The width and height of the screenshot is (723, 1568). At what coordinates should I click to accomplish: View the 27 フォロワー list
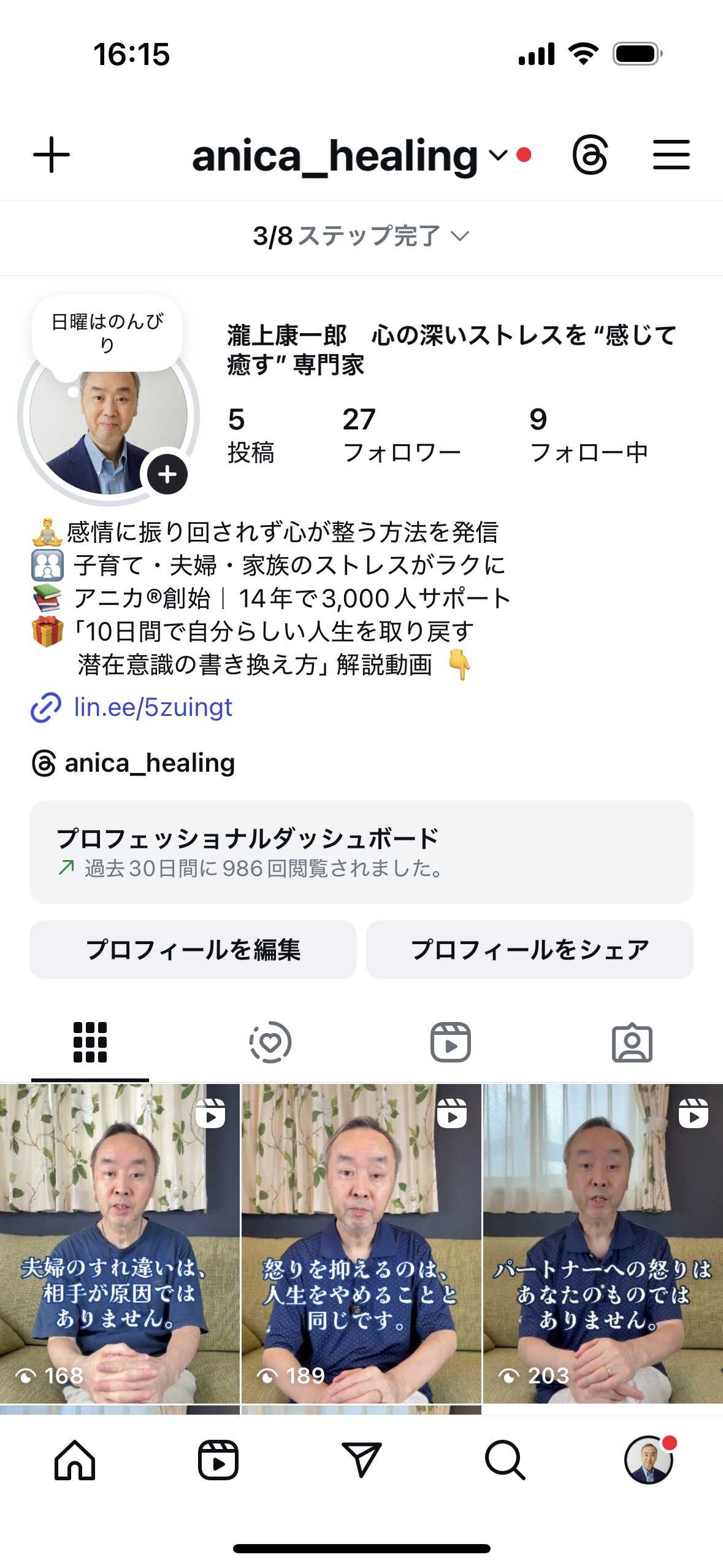pyautogui.click(x=400, y=434)
